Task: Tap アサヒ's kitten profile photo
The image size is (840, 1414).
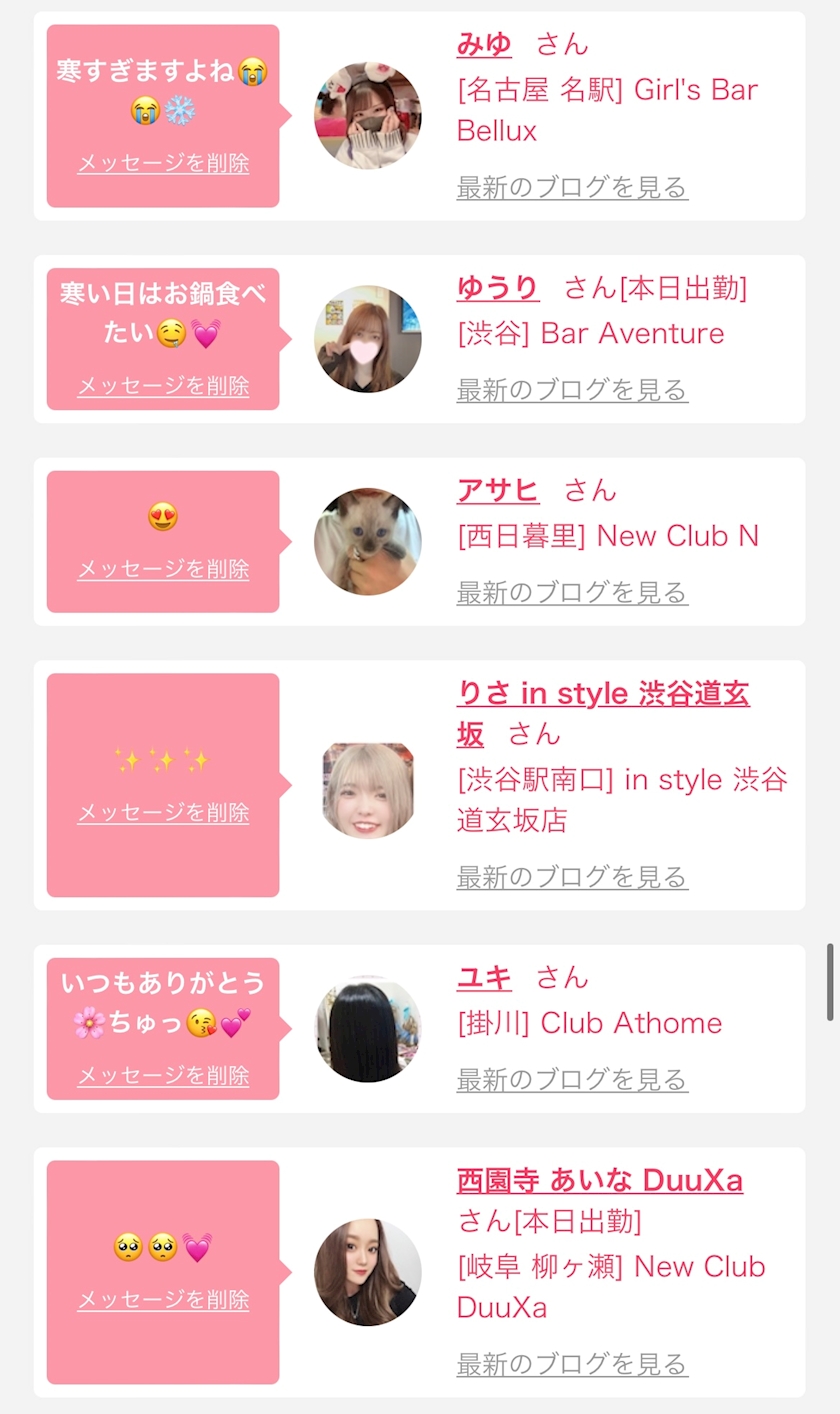Action: point(367,541)
